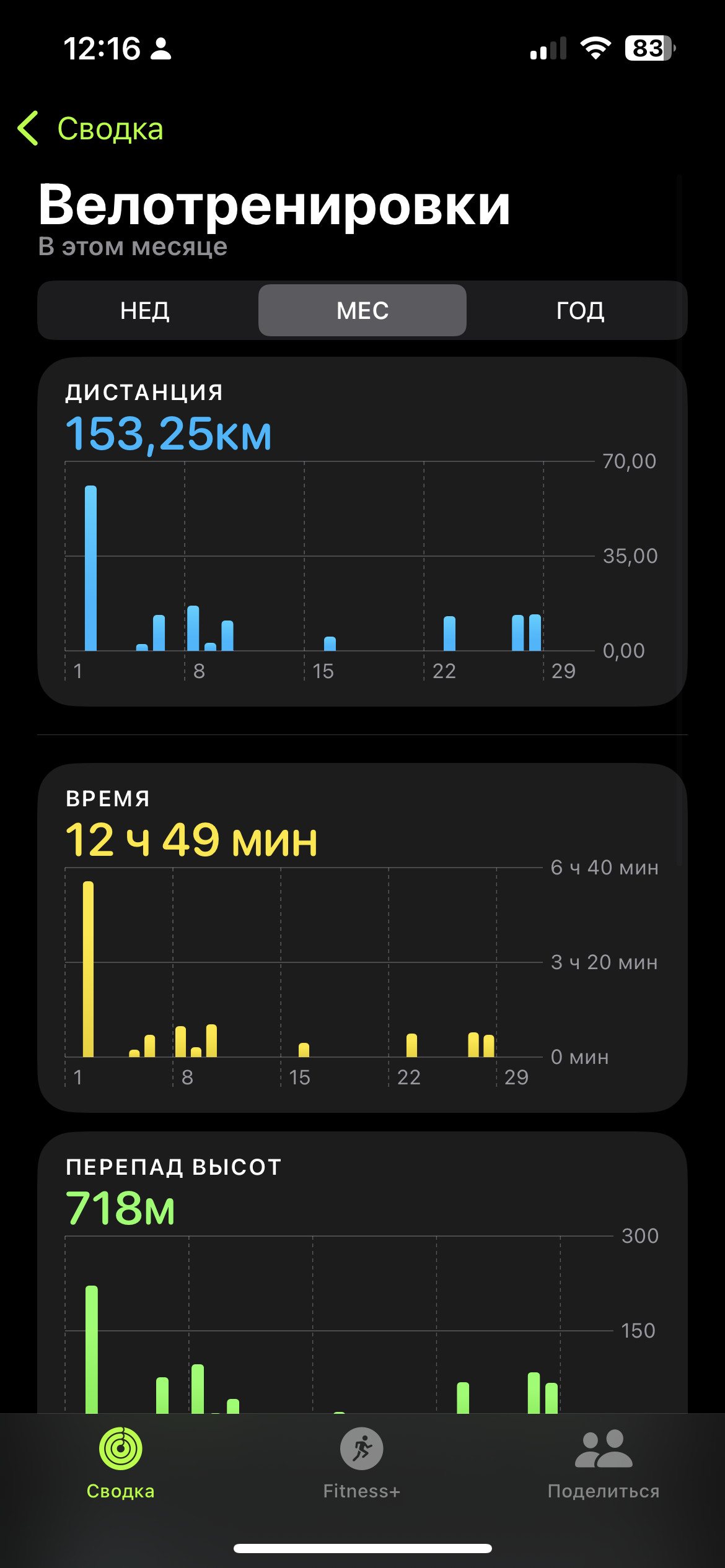Open the Сводка bottom tab
This screenshot has height=1568, width=725.
tap(121, 1464)
